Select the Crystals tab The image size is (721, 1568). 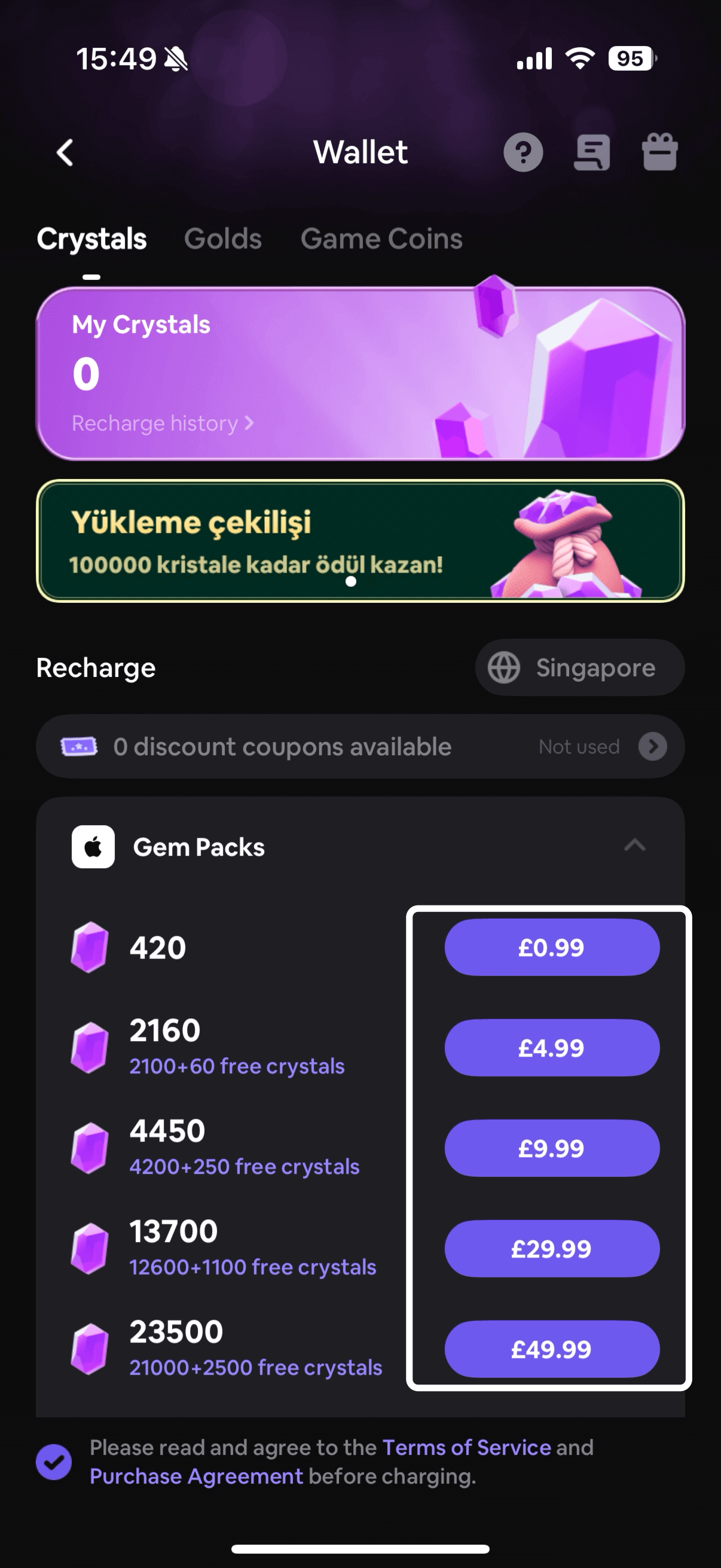(x=91, y=239)
